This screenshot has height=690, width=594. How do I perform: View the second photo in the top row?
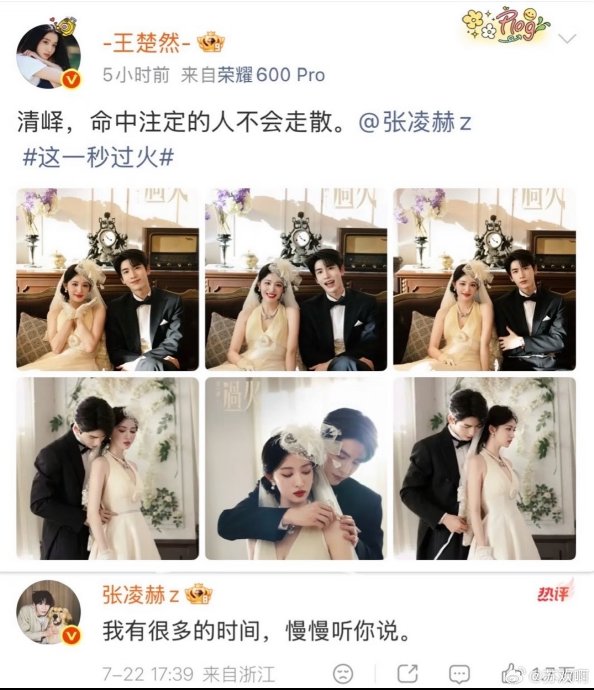pyautogui.click(x=296, y=279)
